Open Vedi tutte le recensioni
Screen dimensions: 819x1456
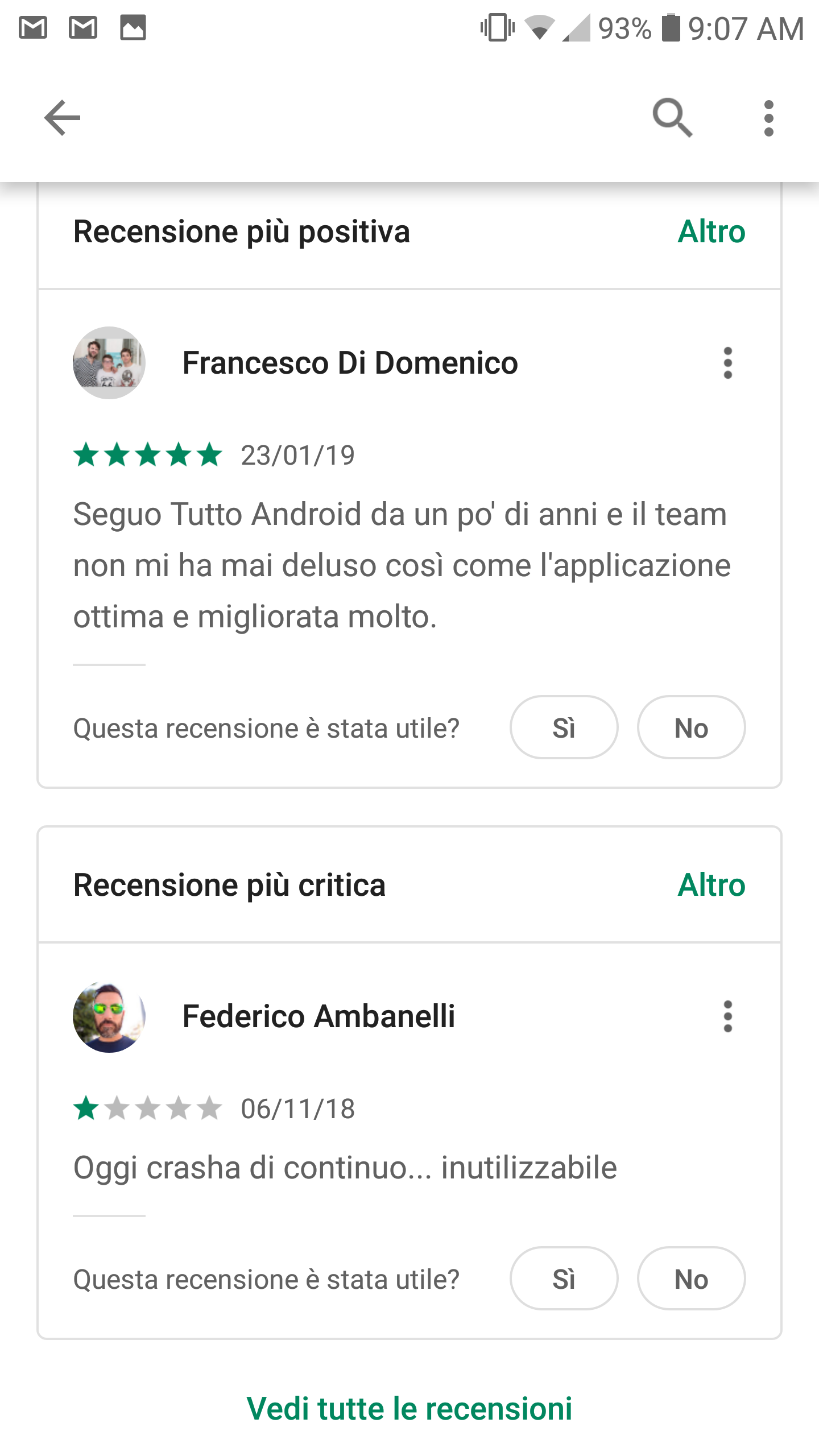click(x=409, y=1409)
